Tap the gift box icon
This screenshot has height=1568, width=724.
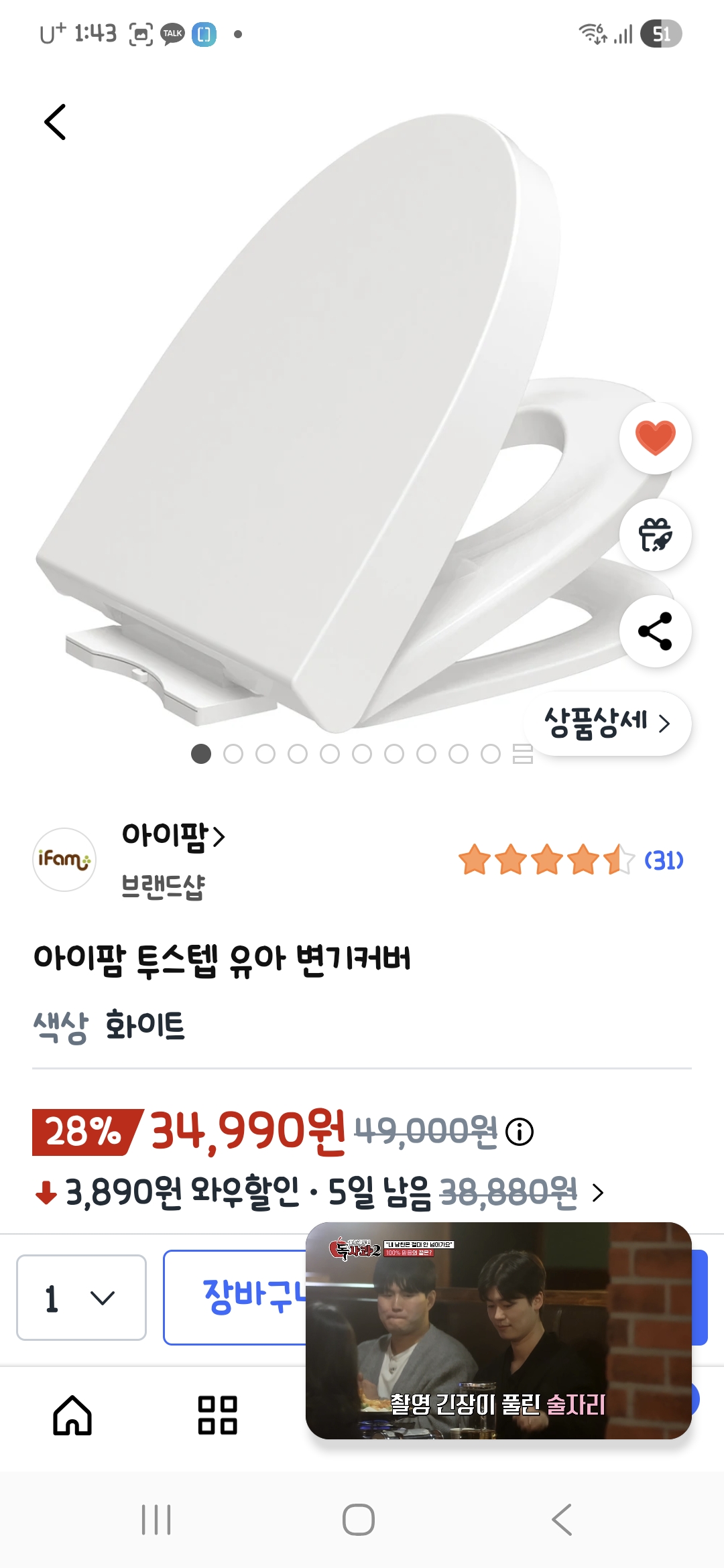click(x=655, y=535)
